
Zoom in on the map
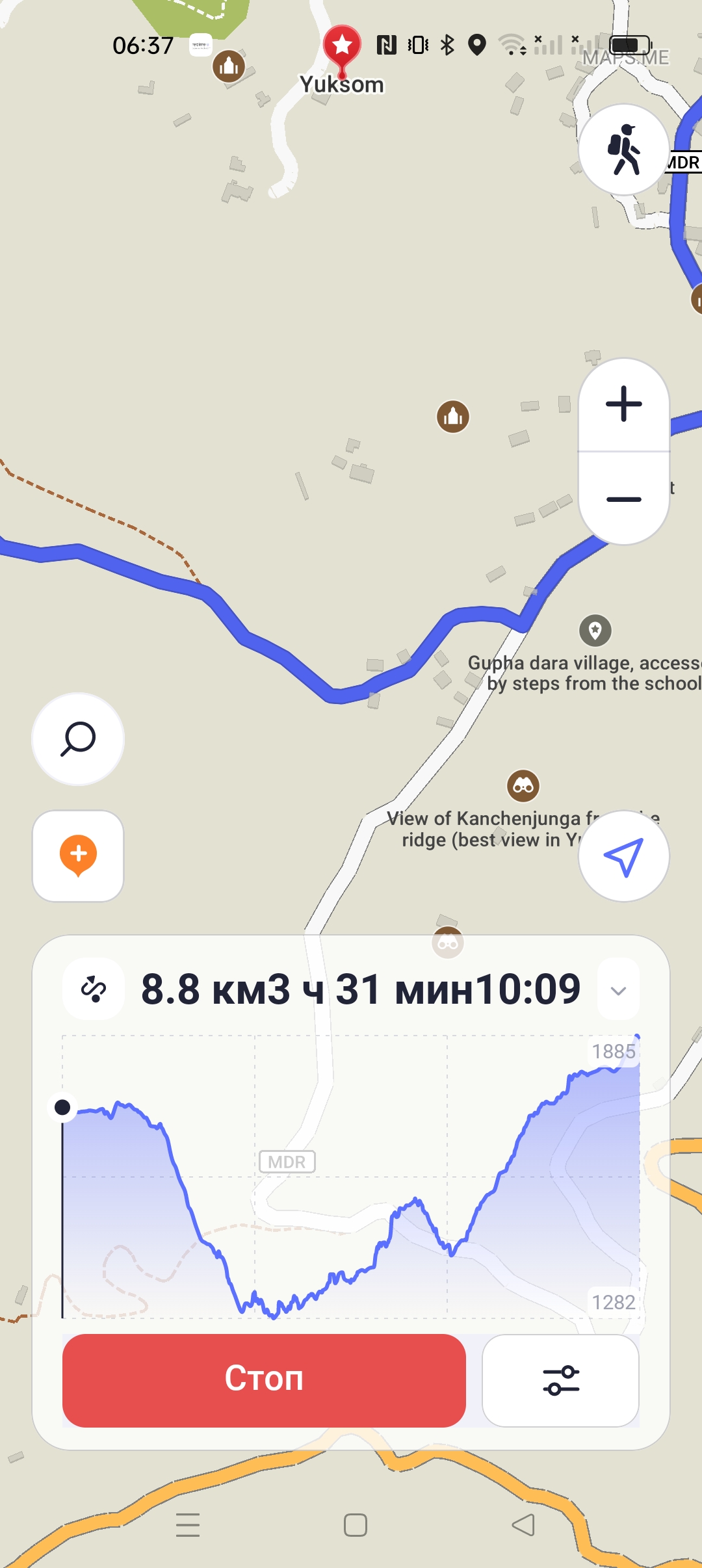(624, 404)
